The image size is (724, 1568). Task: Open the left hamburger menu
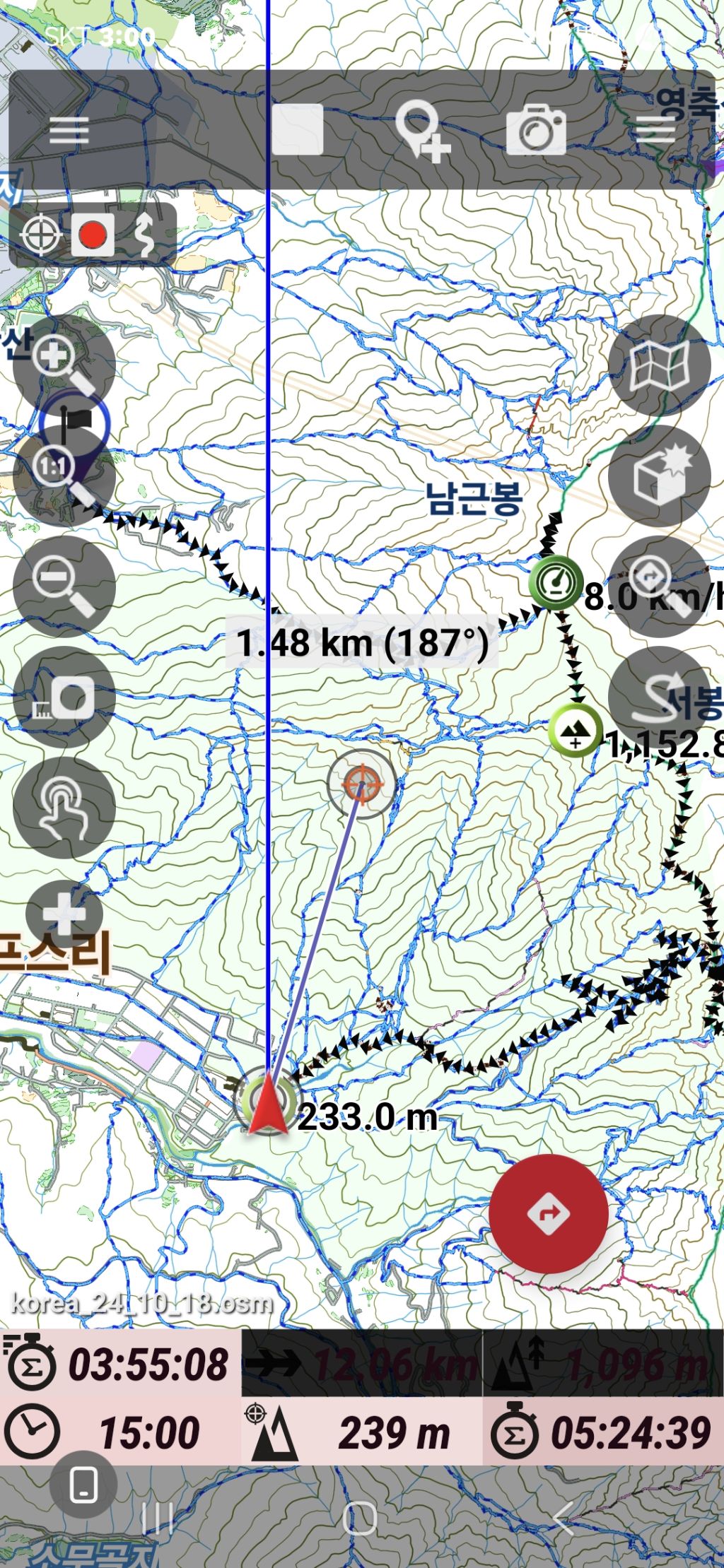[x=69, y=131]
